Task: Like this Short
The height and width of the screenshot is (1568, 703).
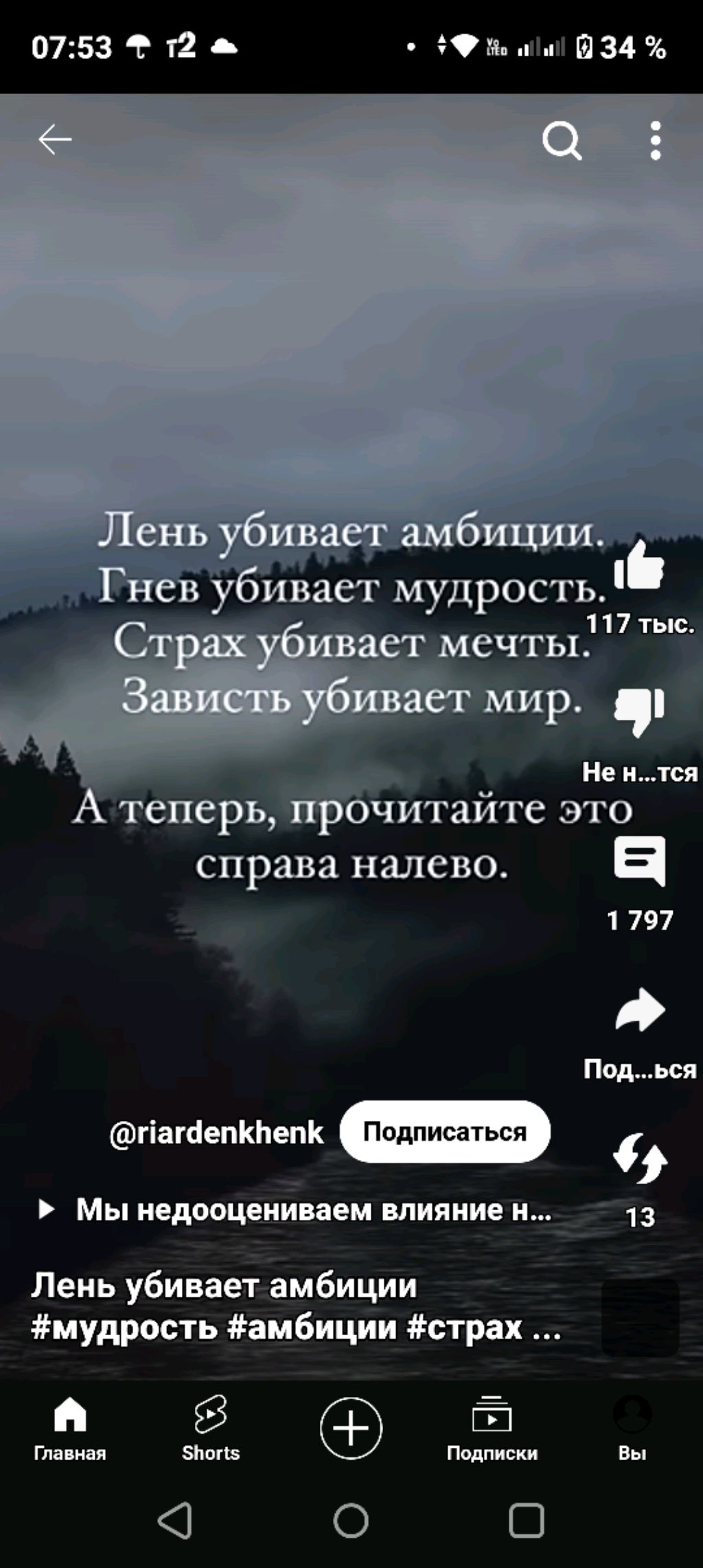Action: coord(639,566)
